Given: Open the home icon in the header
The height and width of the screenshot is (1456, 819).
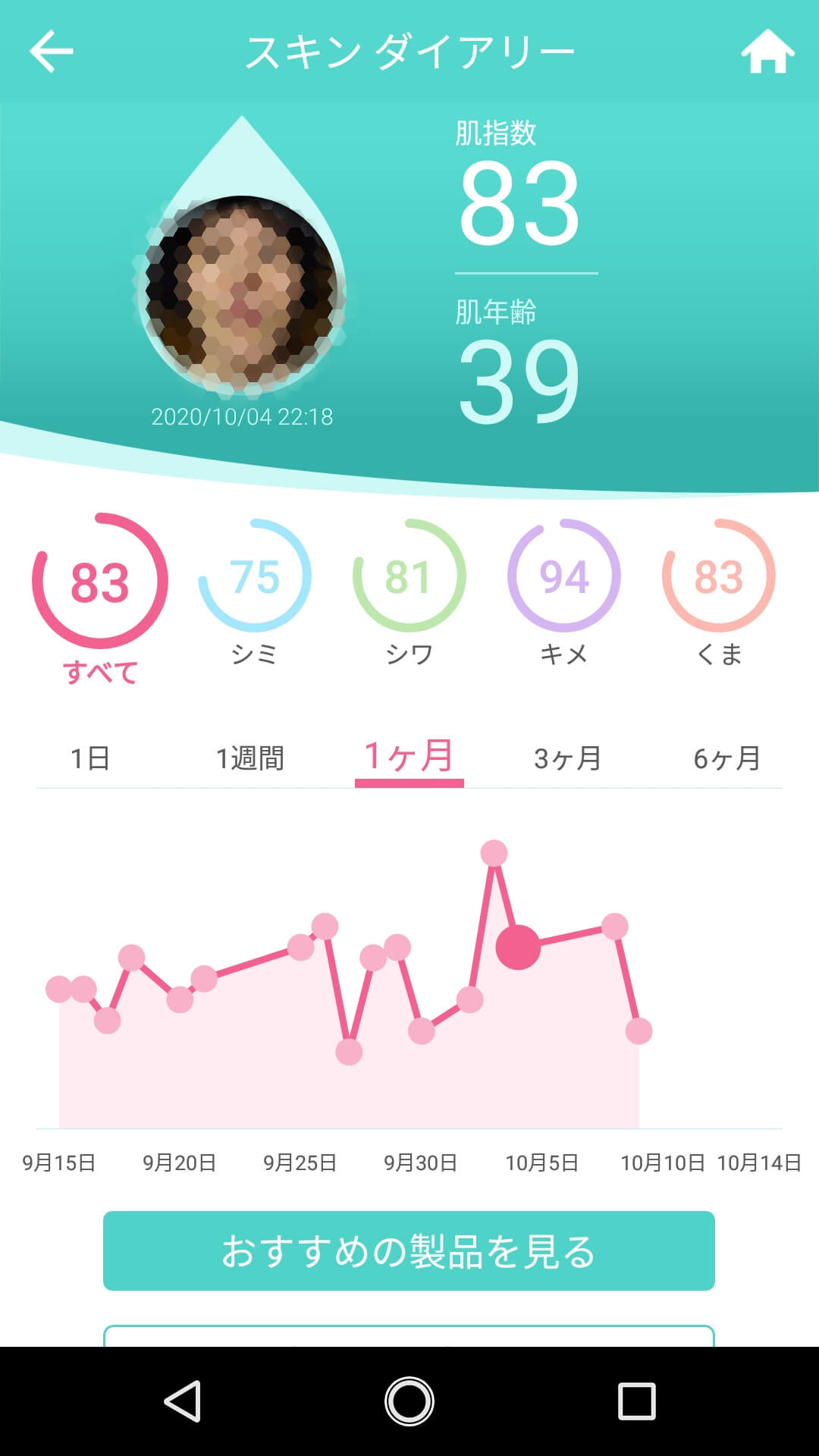Looking at the screenshot, I should (767, 51).
